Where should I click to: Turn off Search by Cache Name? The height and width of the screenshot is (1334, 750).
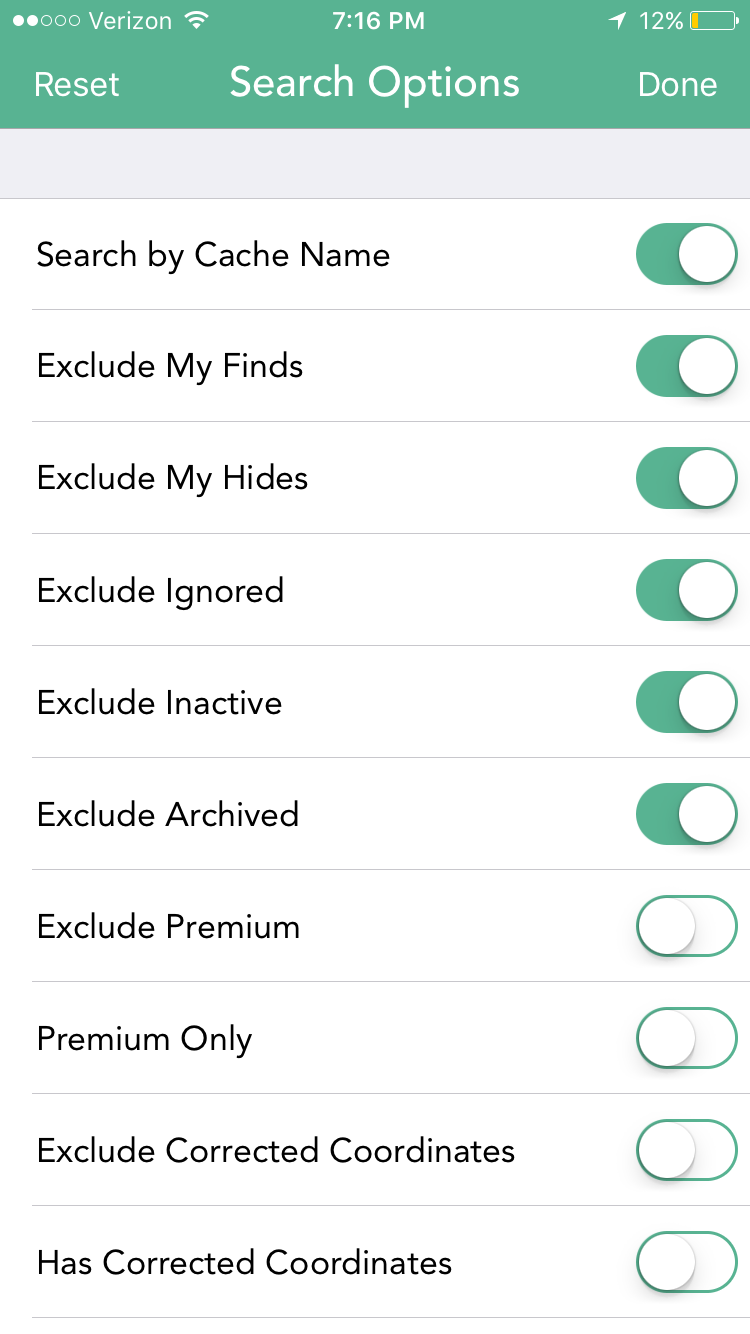(687, 254)
